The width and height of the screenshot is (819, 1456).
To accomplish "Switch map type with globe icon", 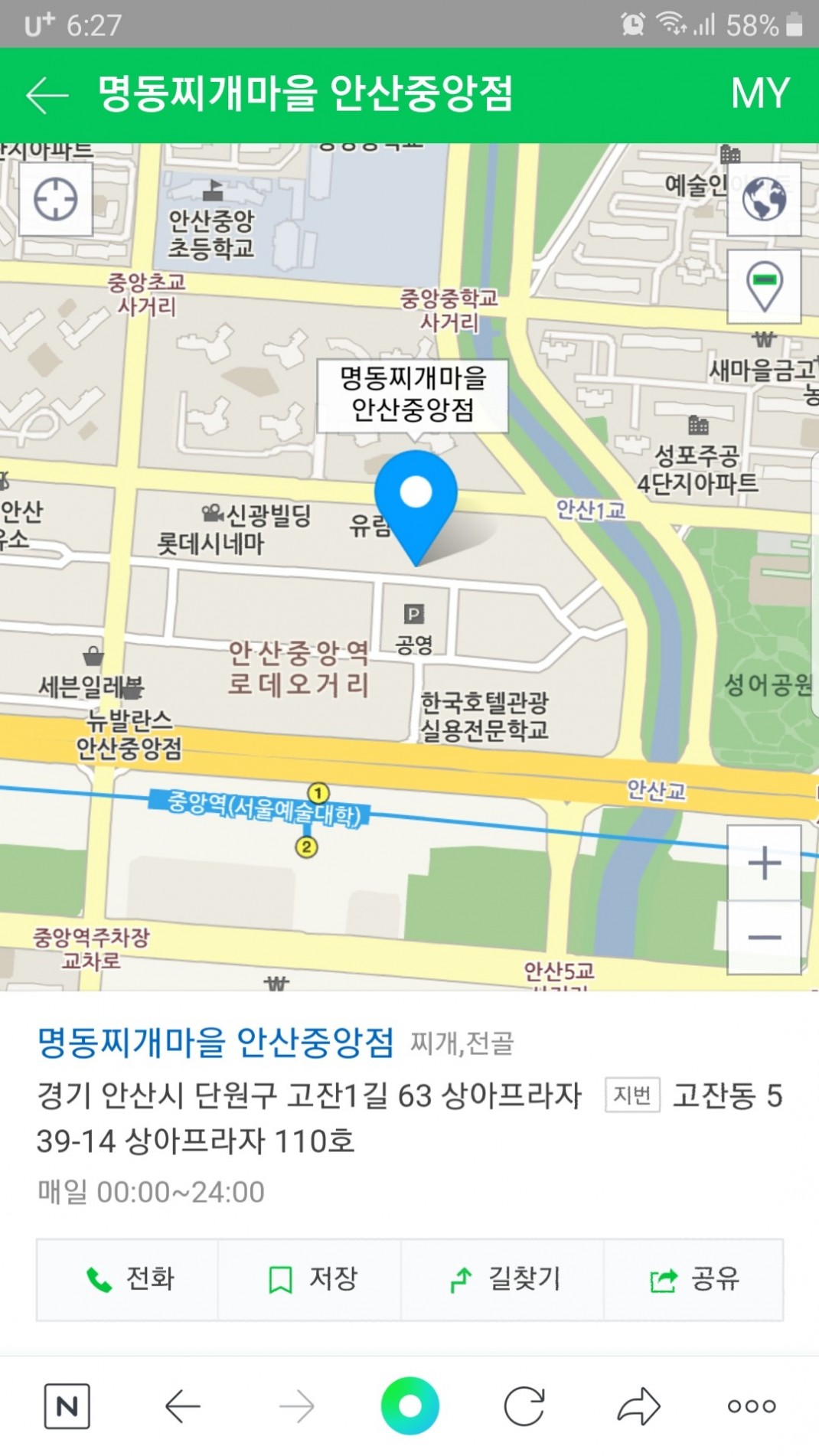I will (763, 199).
